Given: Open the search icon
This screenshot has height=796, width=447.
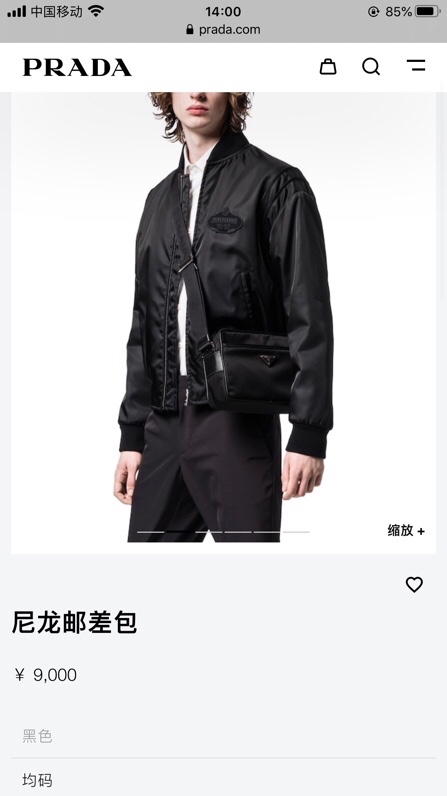Looking at the screenshot, I should tap(371, 67).
